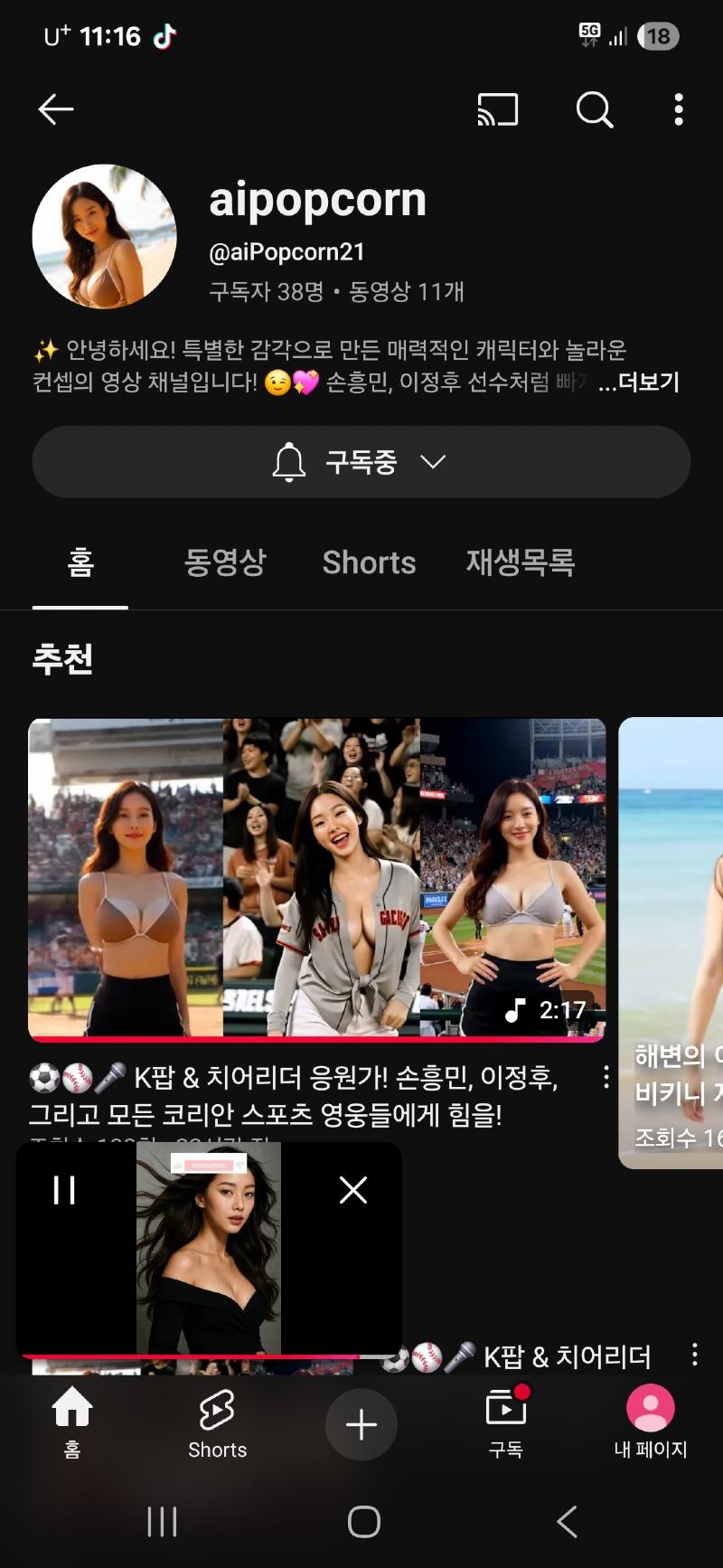The height and width of the screenshot is (1568, 723).
Task: Open the 재생목록 tab
Action: pyautogui.click(x=520, y=562)
